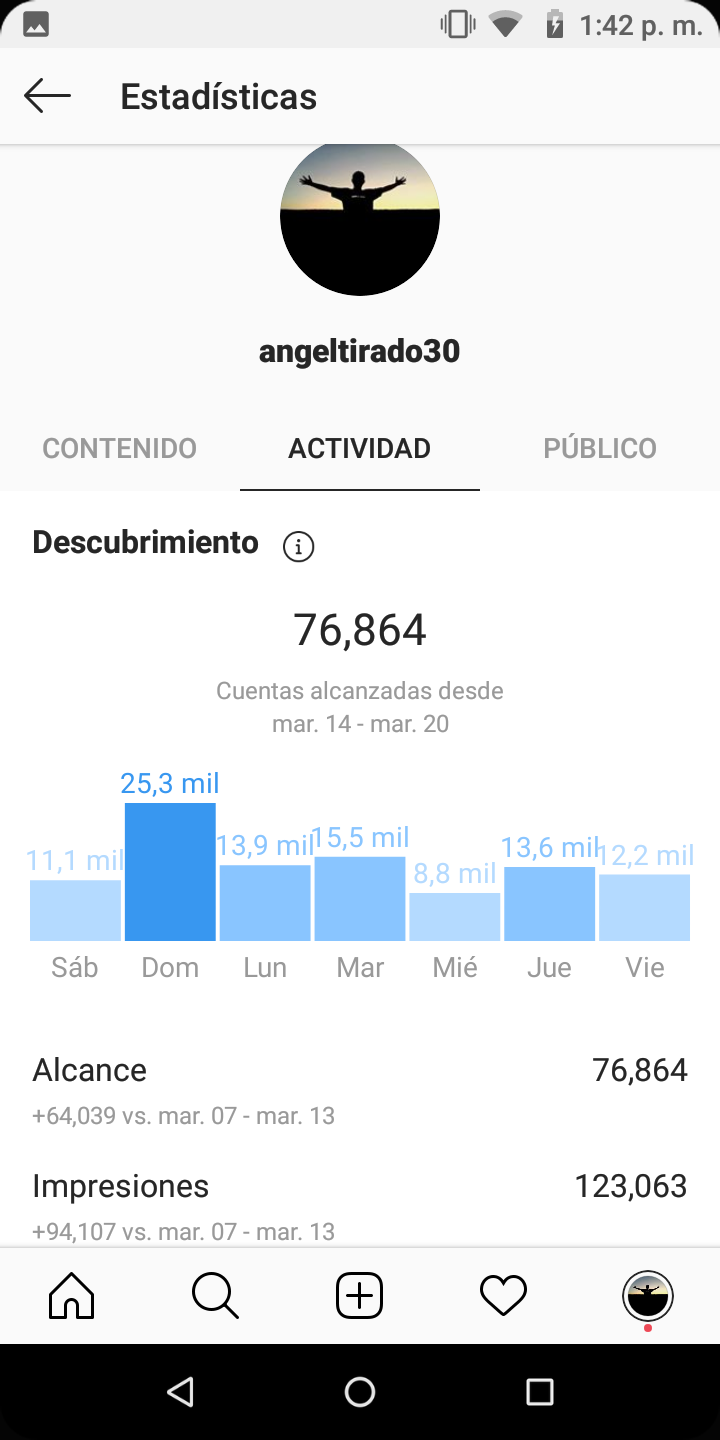Open the profile tab
720x1440 pixels.
[x=647, y=1297]
